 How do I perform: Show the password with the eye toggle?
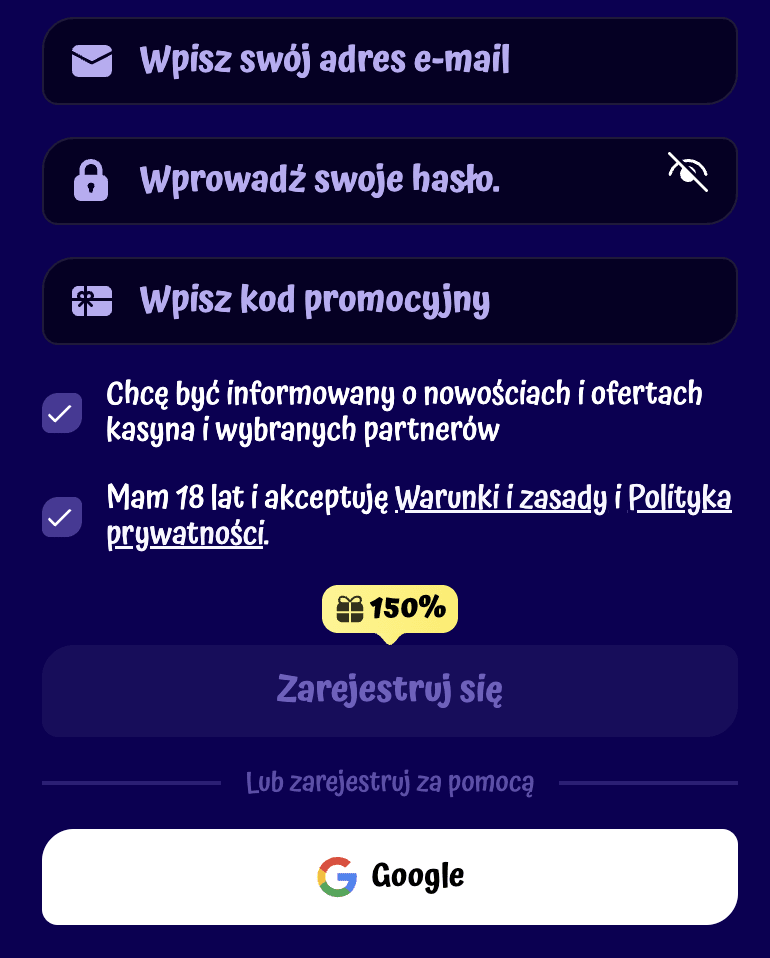686,172
